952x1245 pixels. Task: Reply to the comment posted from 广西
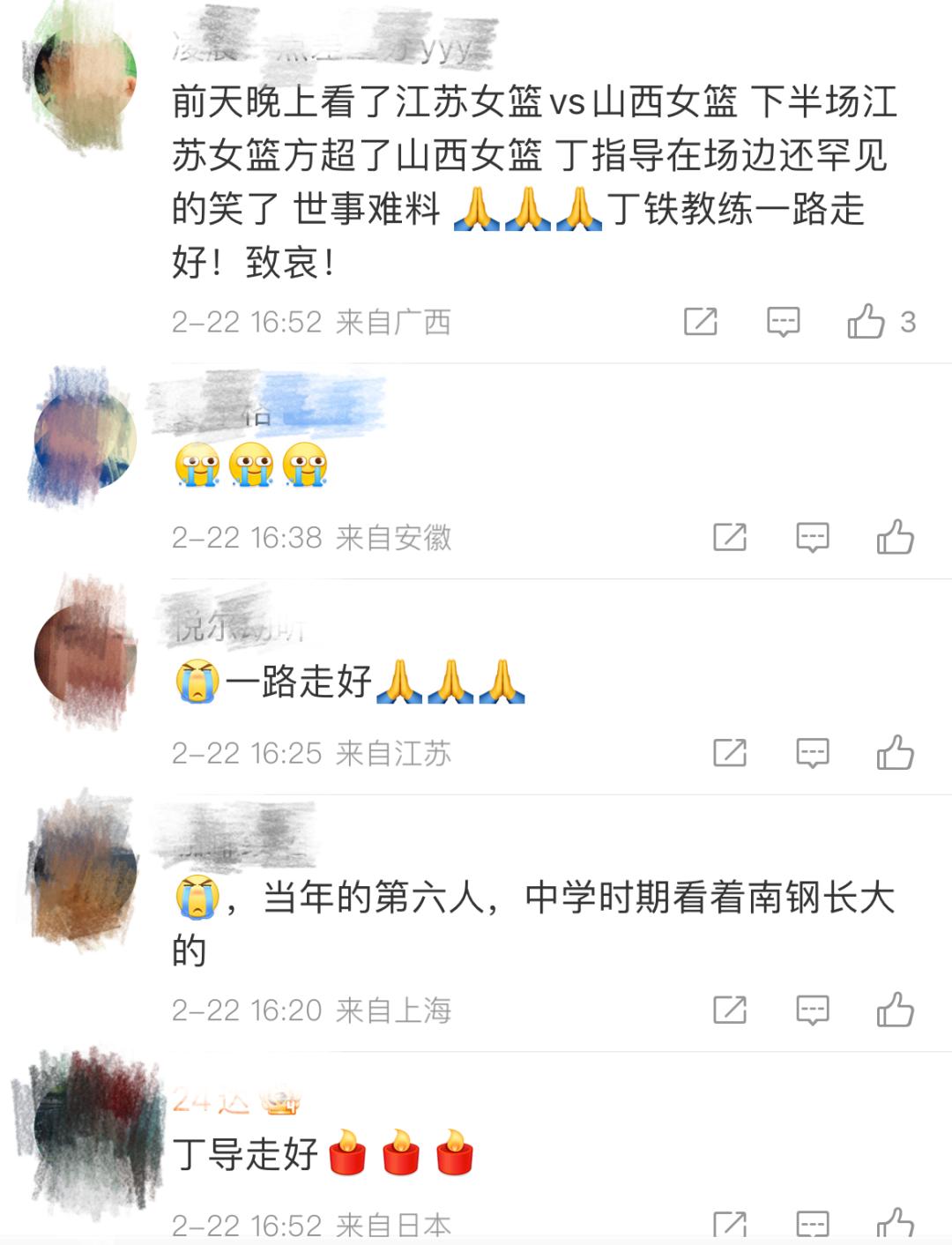[783, 322]
